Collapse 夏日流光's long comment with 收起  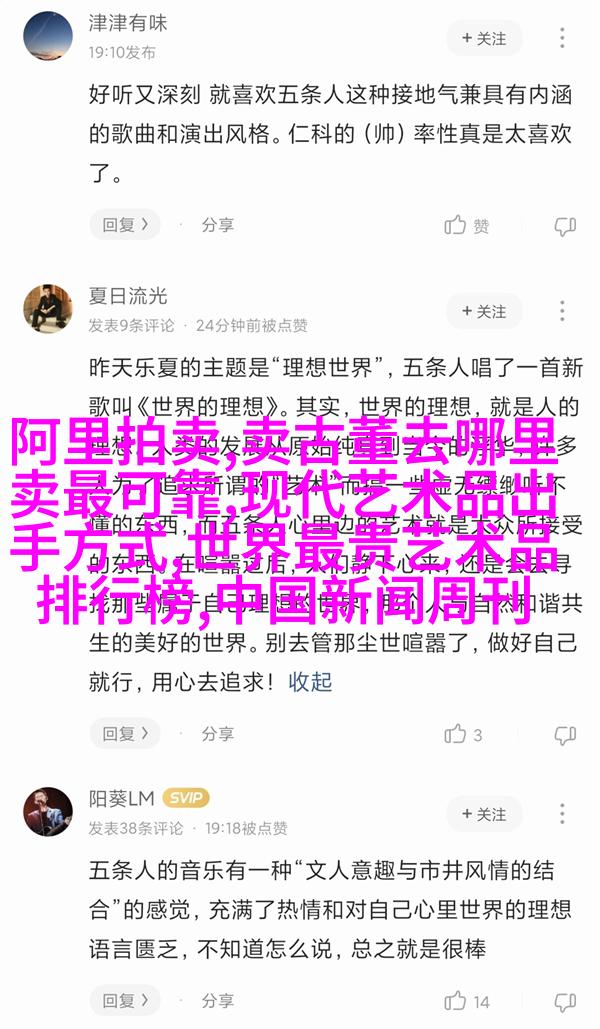tap(310, 682)
